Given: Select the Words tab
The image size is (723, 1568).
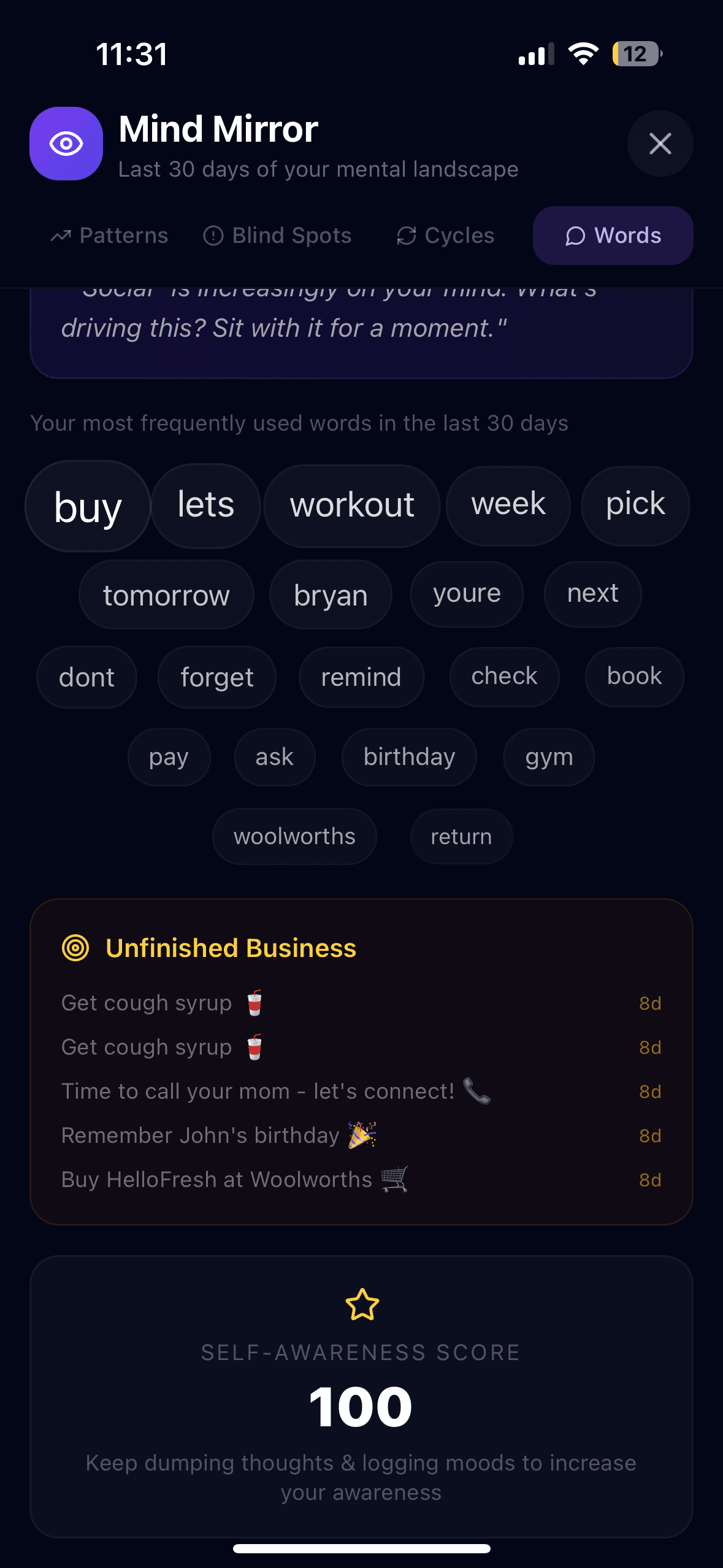Looking at the screenshot, I should pos(613,236).
